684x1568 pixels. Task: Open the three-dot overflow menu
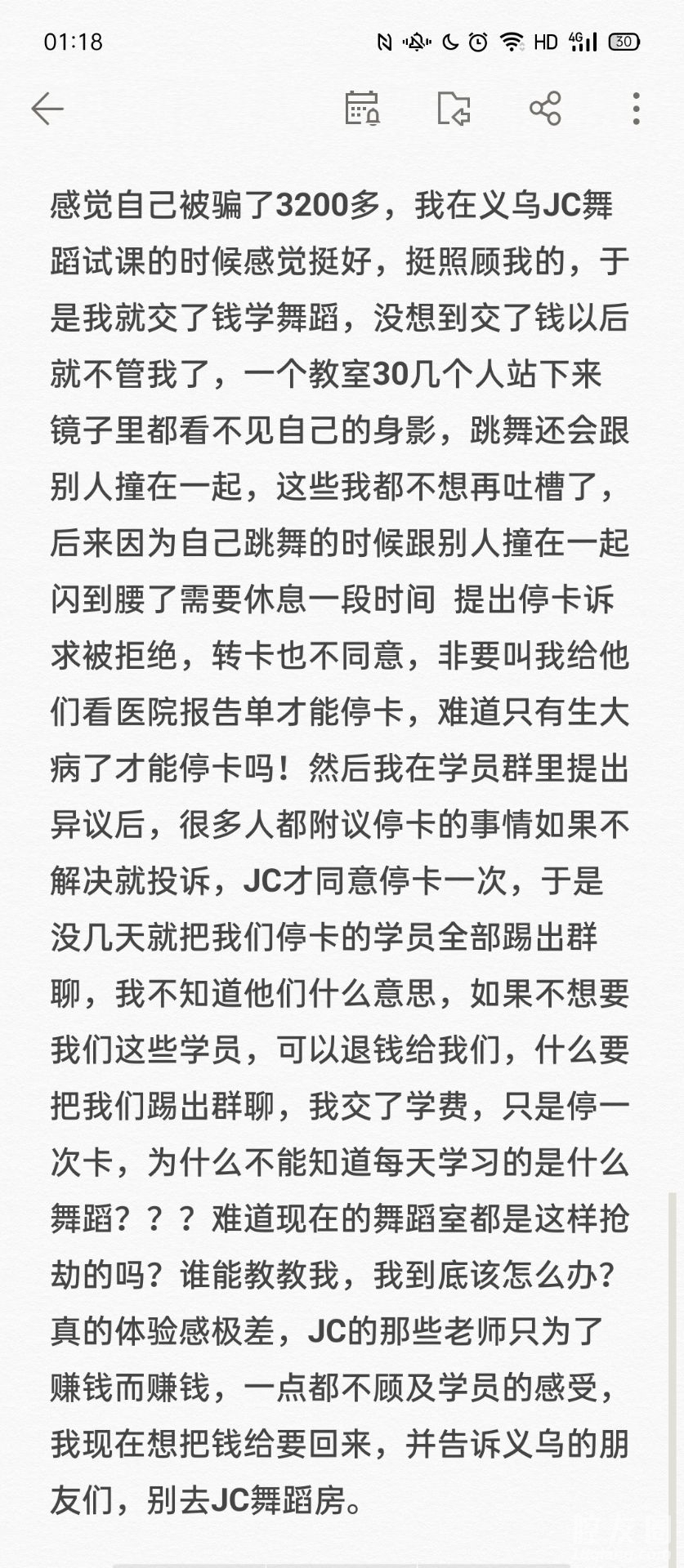point(636,109)
